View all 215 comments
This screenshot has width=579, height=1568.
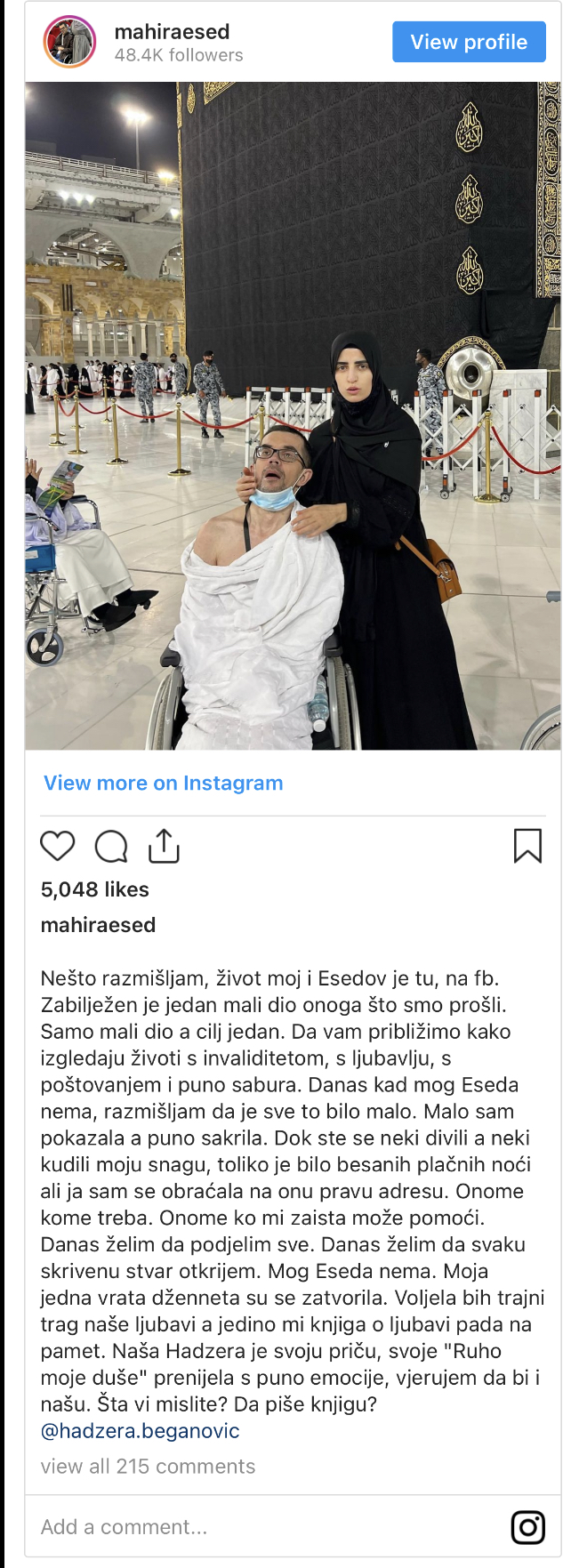point(148,1467)
